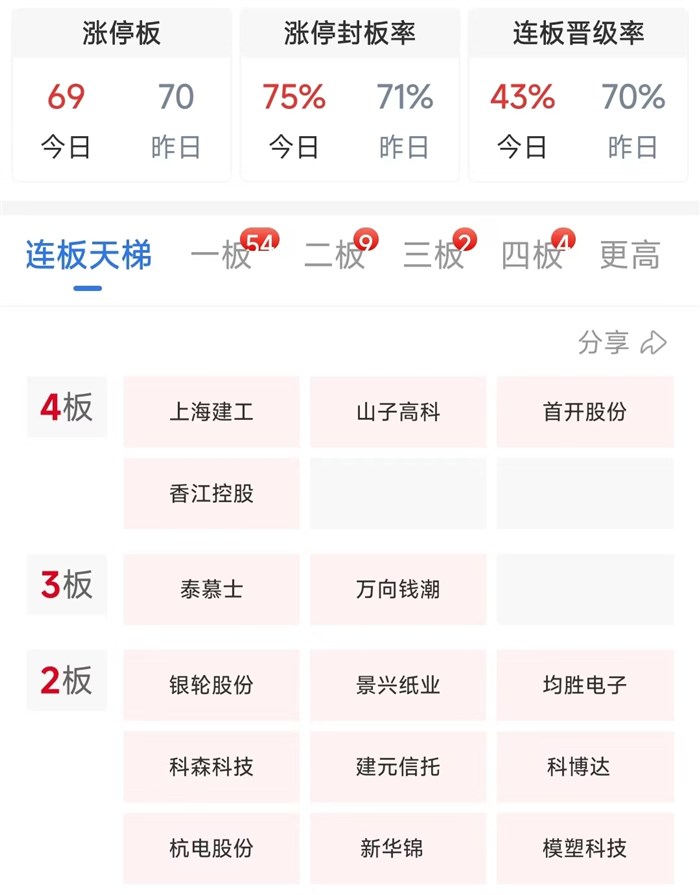The height and width of the screenshot is (895, 700).
Task: Open 泰慕士 in the 3板 row
Action: coord(211,590)
